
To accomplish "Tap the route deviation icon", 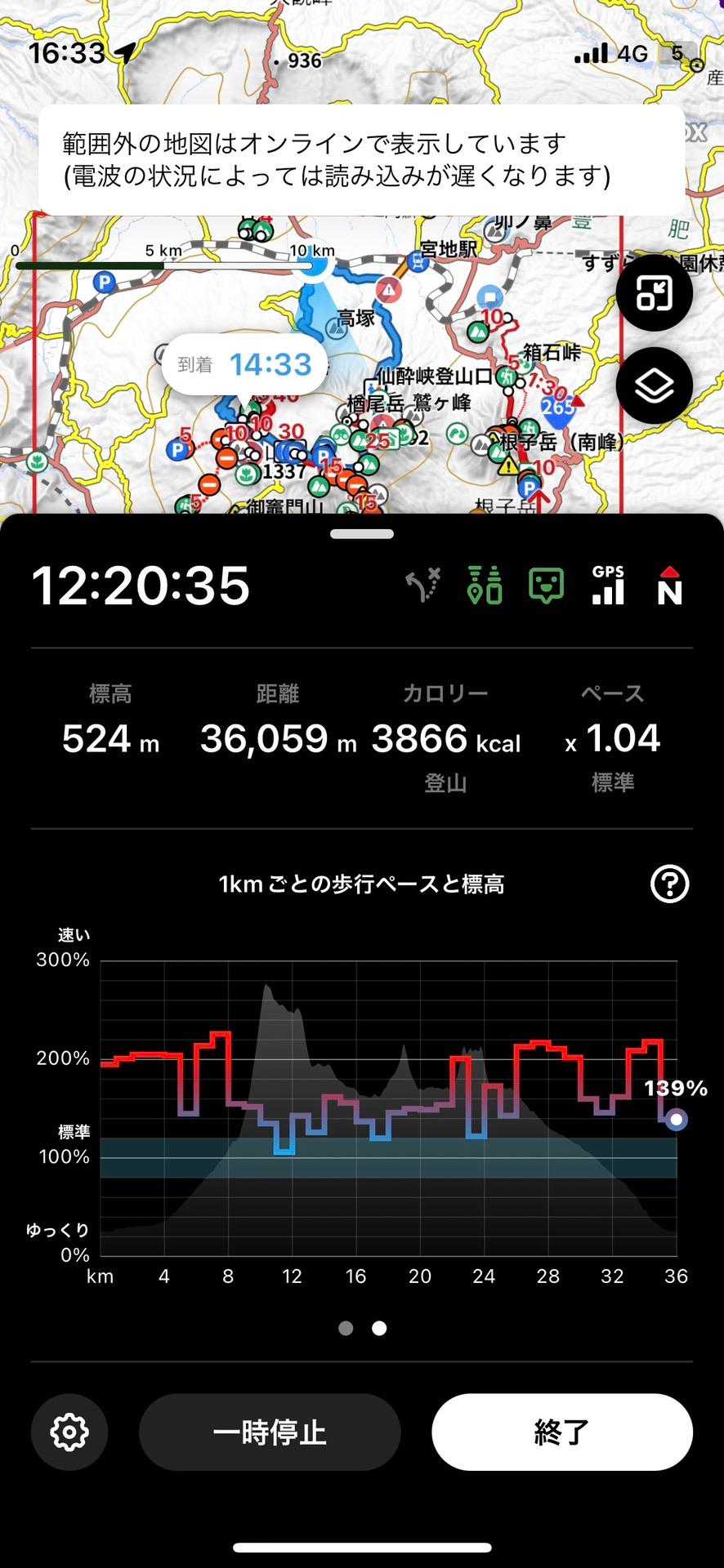I will (x=423, y=586).
